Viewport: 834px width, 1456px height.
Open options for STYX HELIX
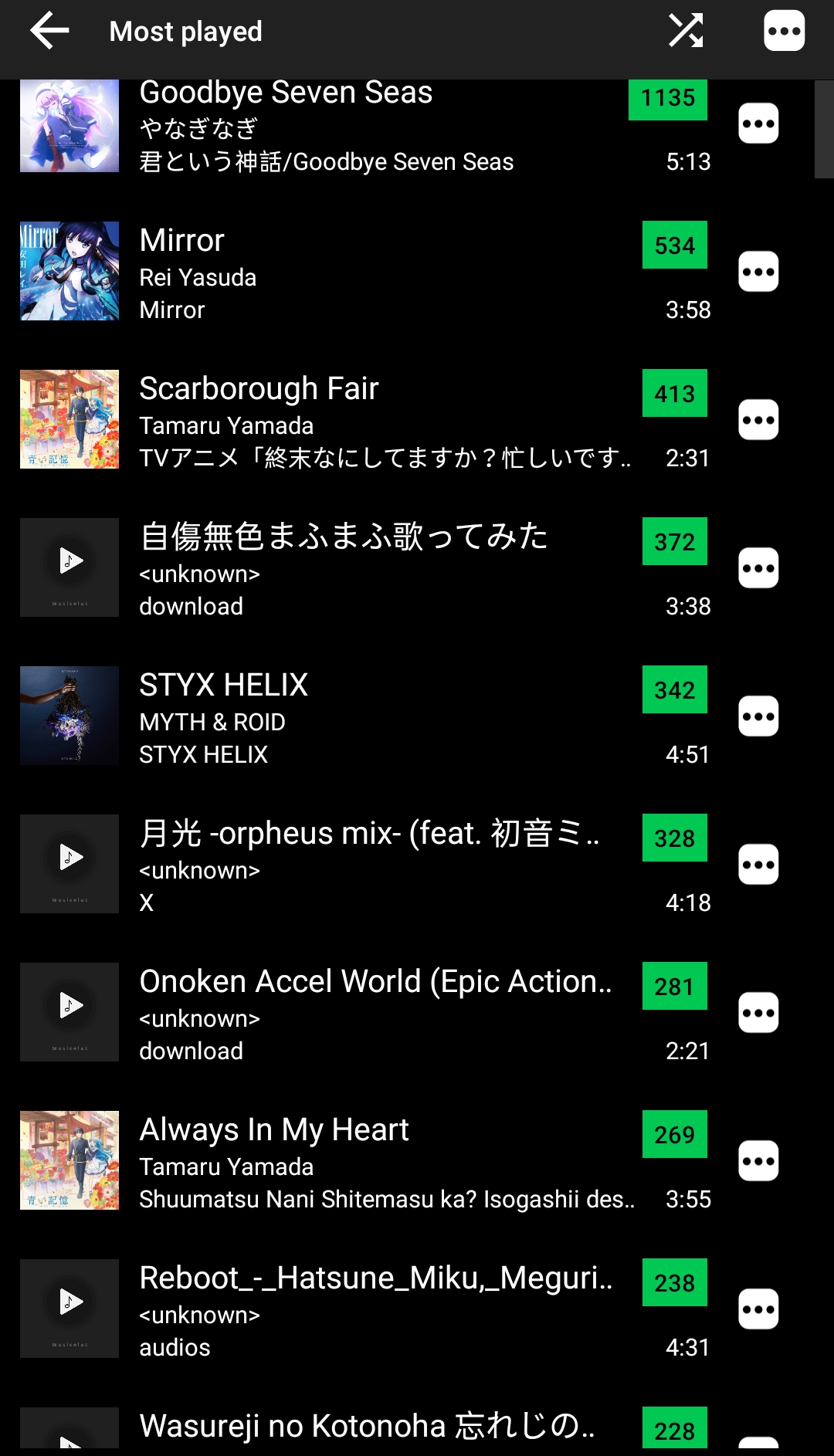758,716
